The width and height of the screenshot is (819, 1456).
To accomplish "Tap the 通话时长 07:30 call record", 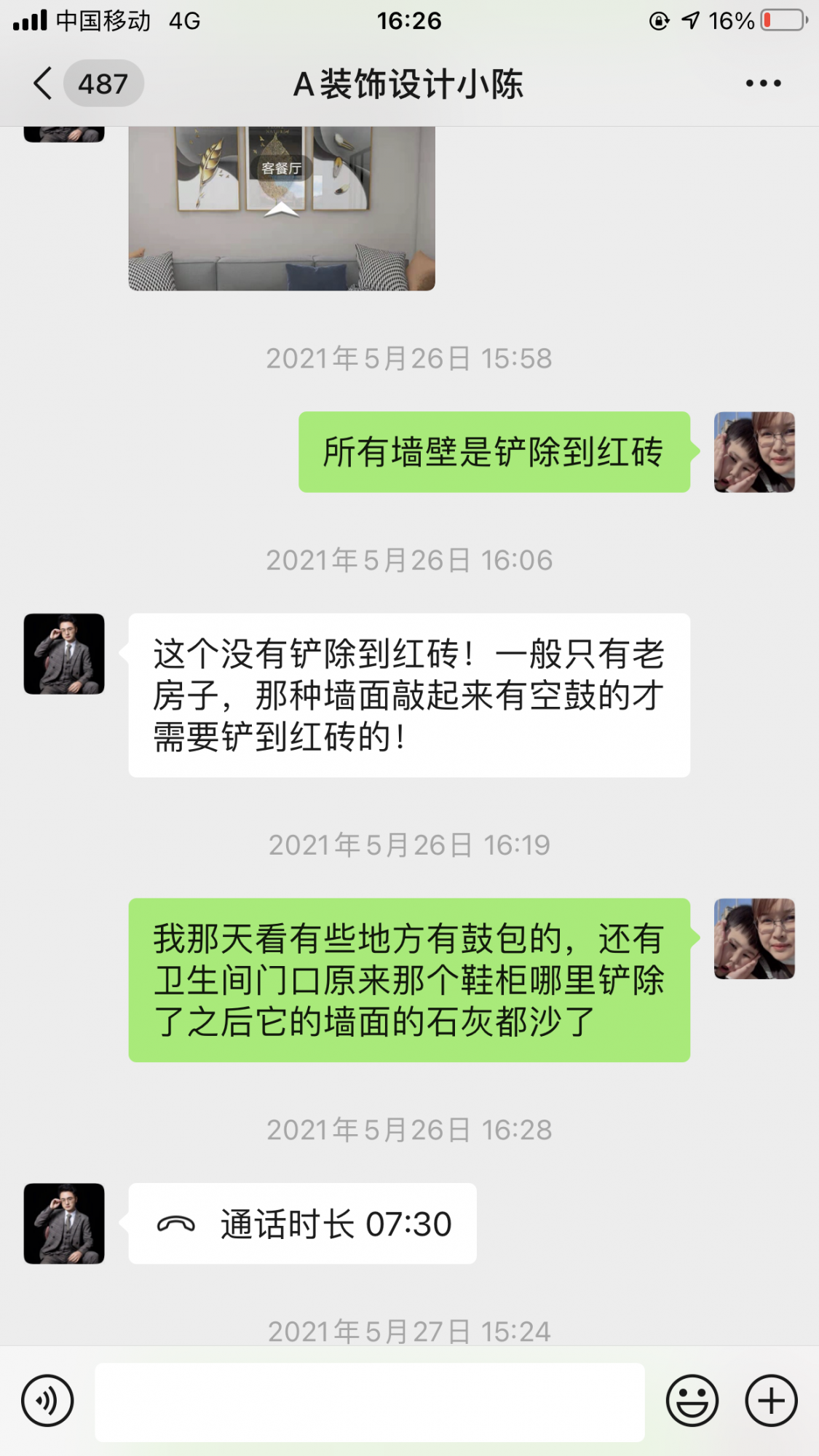I will 302,1224.
